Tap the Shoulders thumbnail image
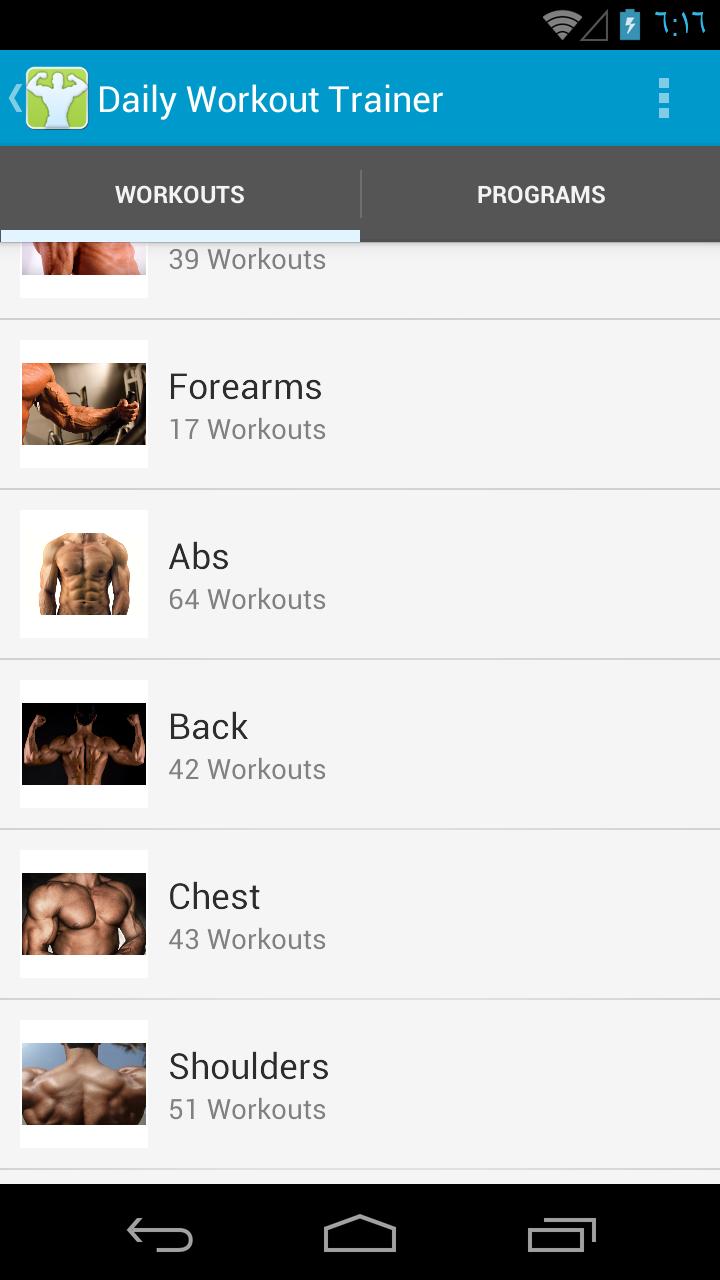 pos(83,1084)
